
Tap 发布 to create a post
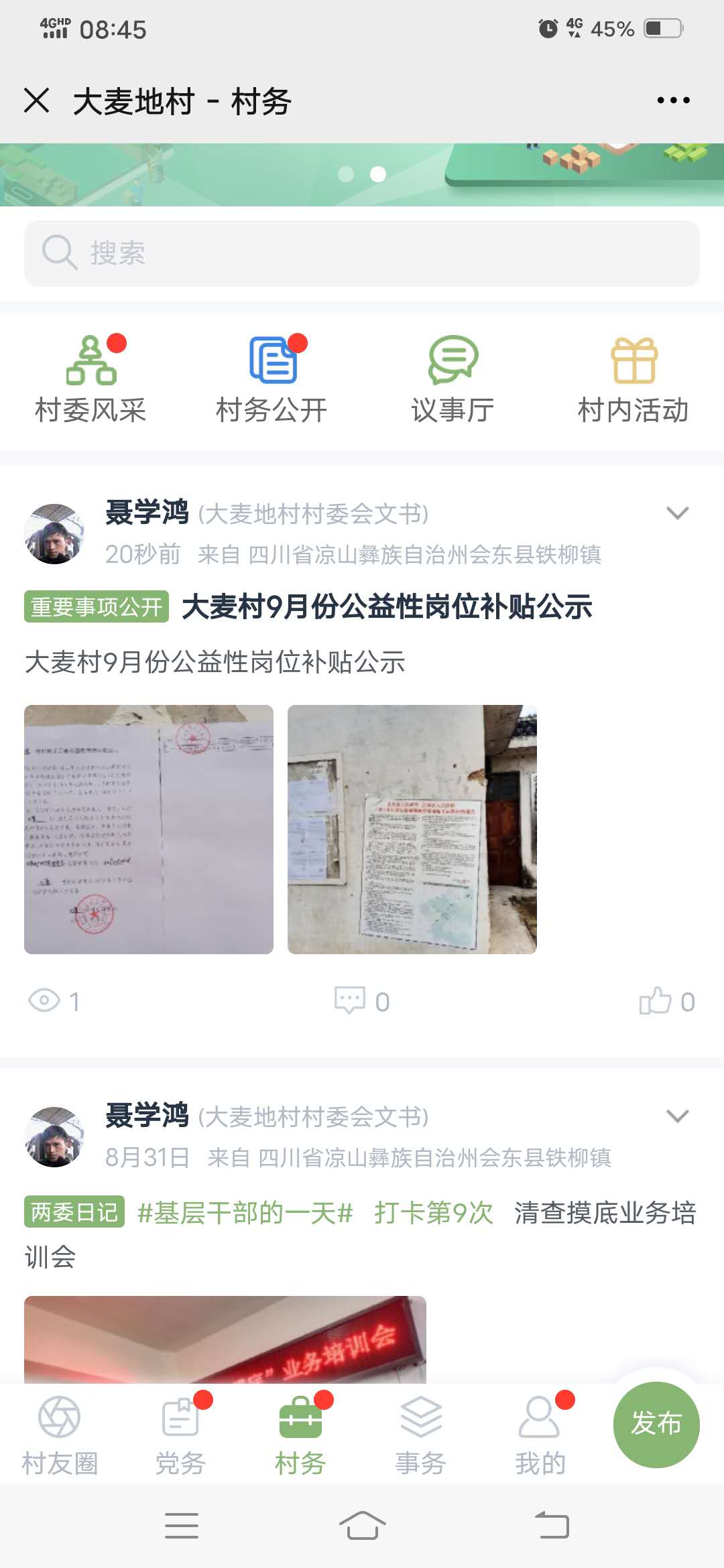coord(656,1424)
